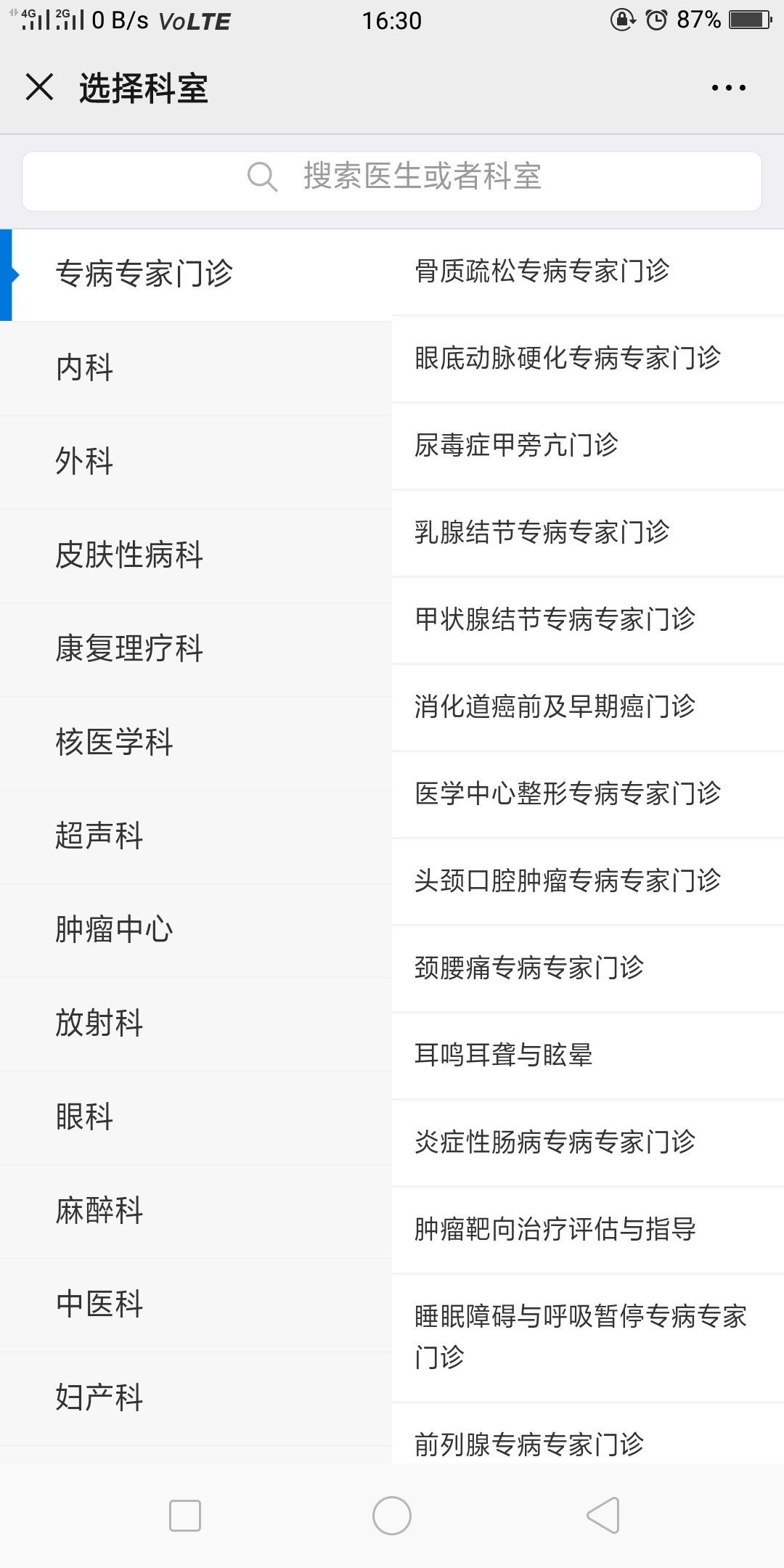
Task: Close the 选择科室 page
Action: (x=39, y=87)
